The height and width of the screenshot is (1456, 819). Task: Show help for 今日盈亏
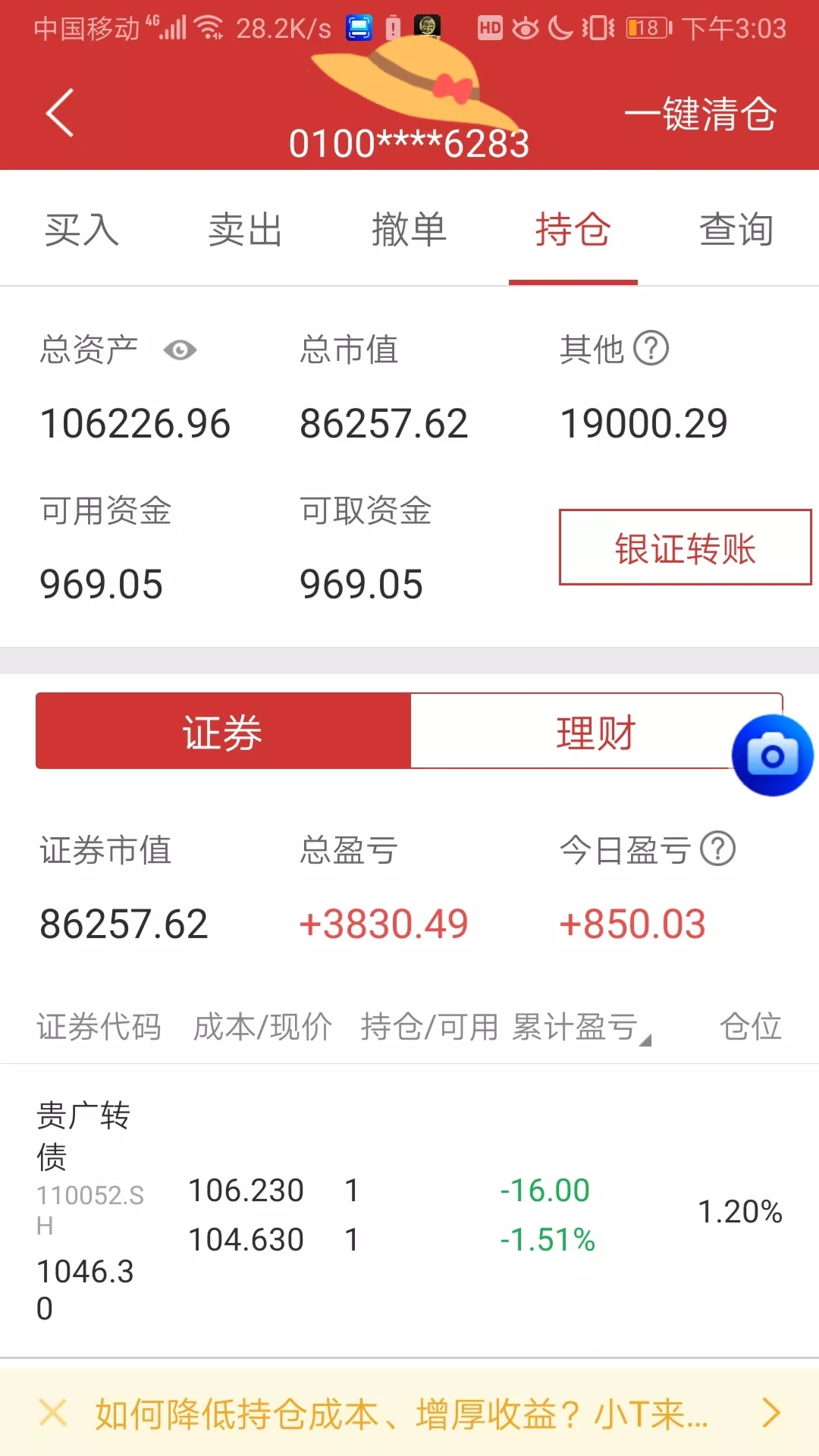(x=717, y=849)
